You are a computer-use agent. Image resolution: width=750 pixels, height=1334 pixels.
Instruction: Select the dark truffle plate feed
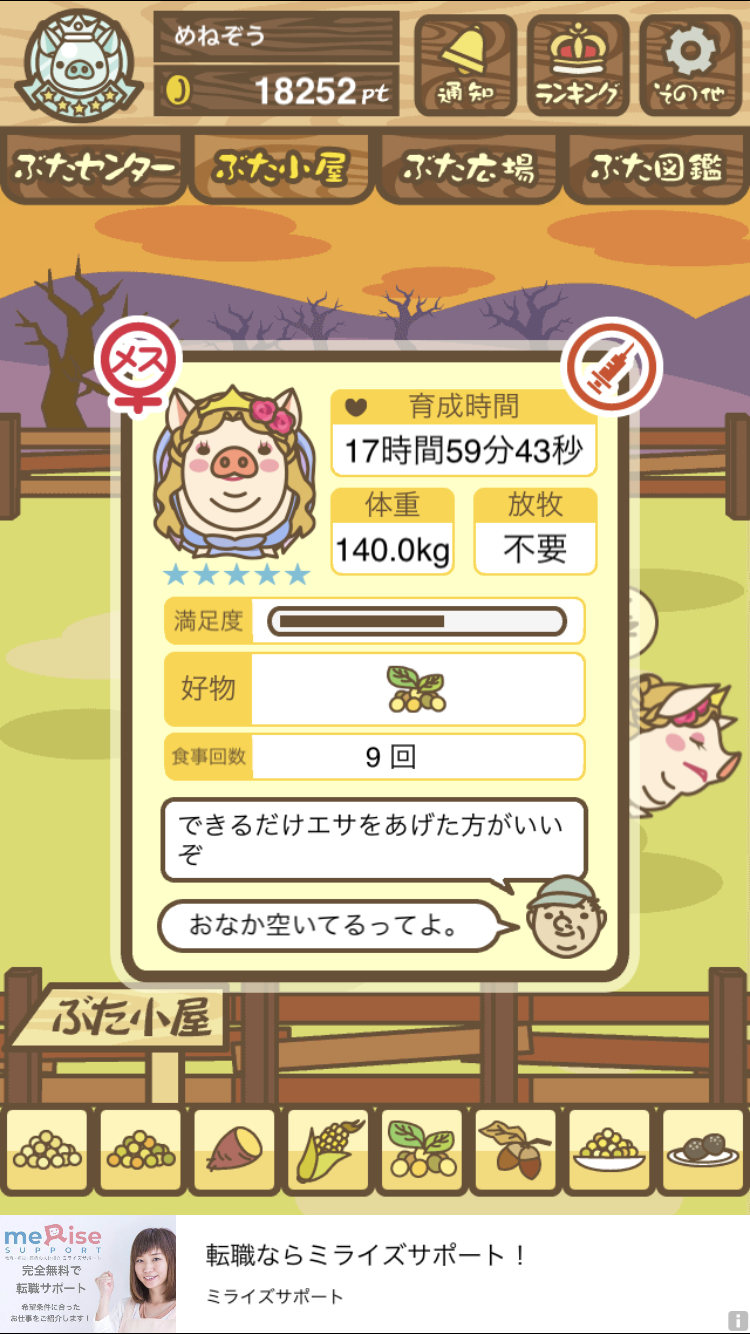point(703,1150)
